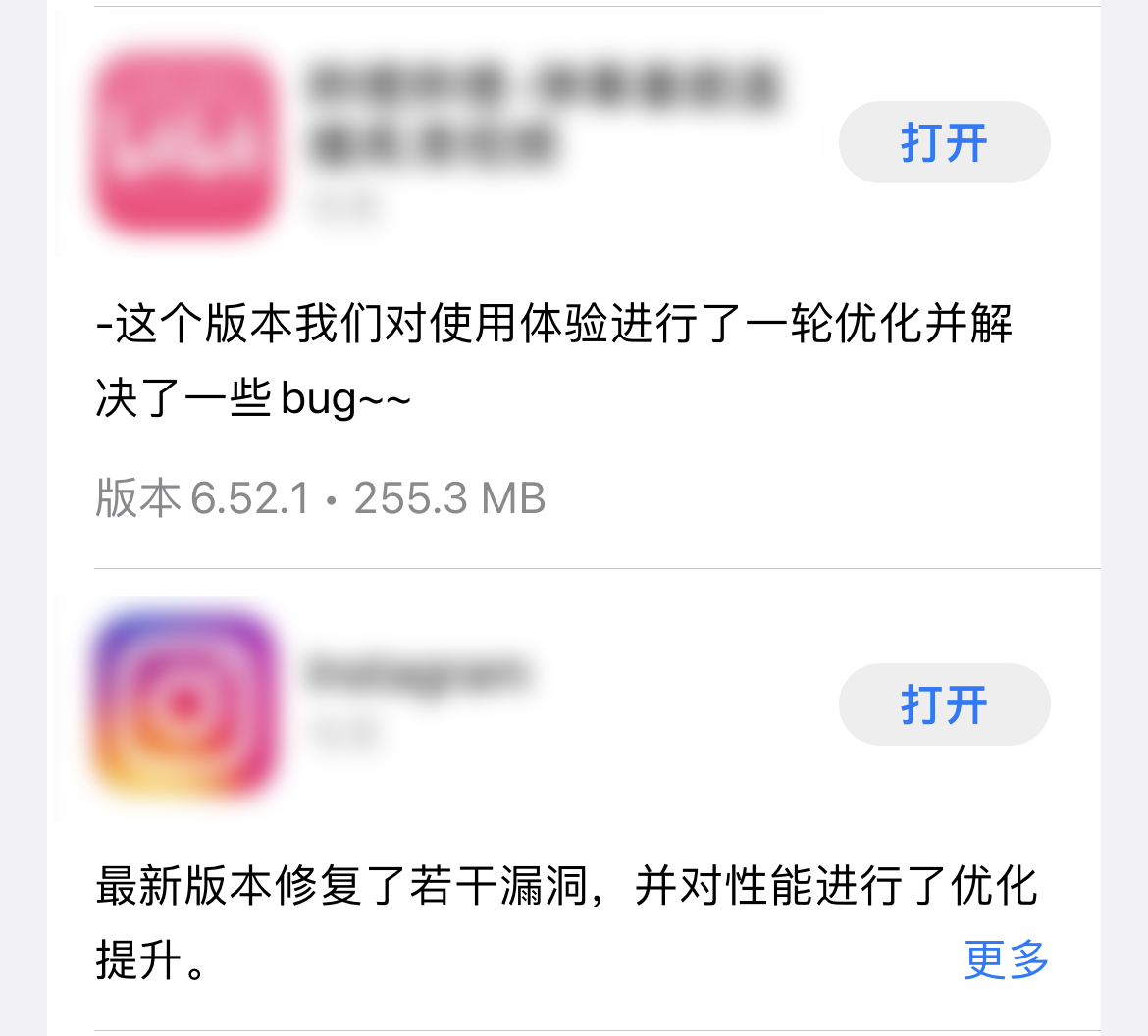Viewport: 1148px width, 1036px height.
Task: Tap 打开 next to the Instagram icon
Action: coord(944,705)
